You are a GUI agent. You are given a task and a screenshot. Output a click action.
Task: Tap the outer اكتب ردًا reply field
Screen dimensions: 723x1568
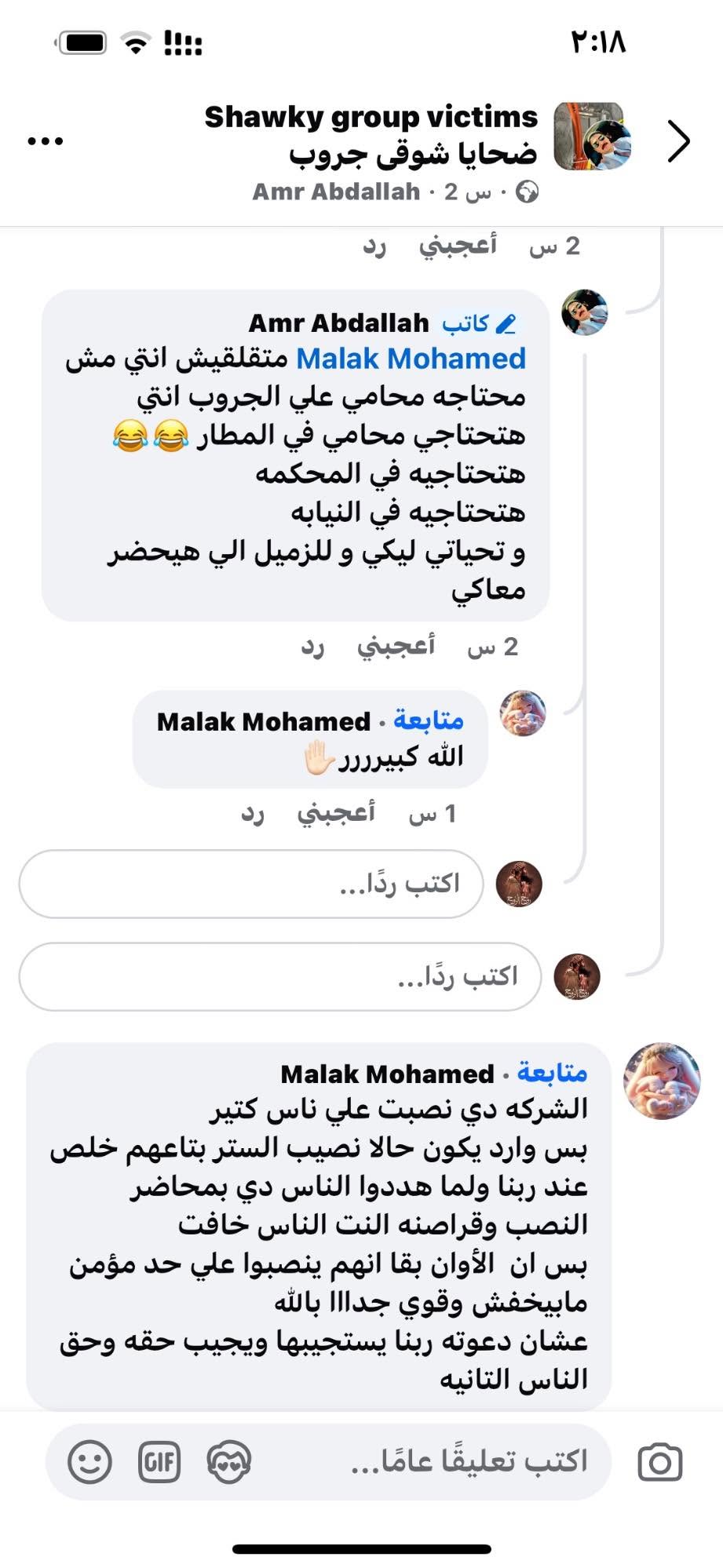(x=279, y=976)
